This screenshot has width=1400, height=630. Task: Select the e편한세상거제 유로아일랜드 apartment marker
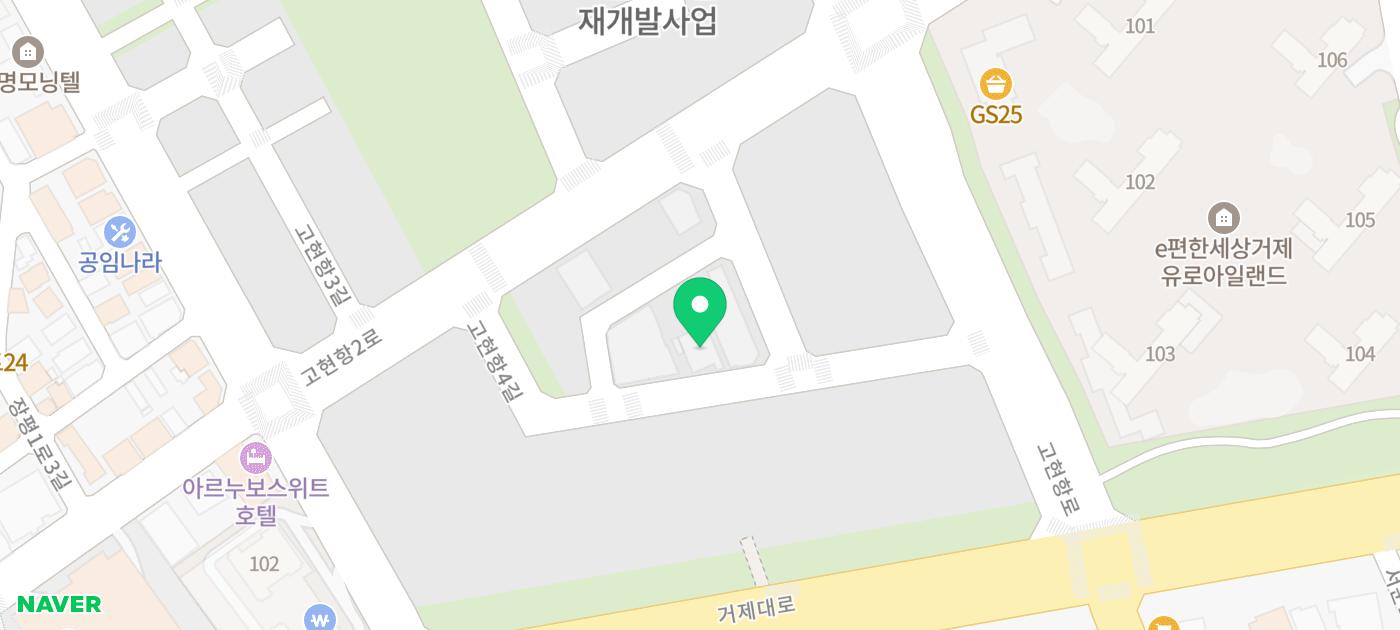(1223, 218)
